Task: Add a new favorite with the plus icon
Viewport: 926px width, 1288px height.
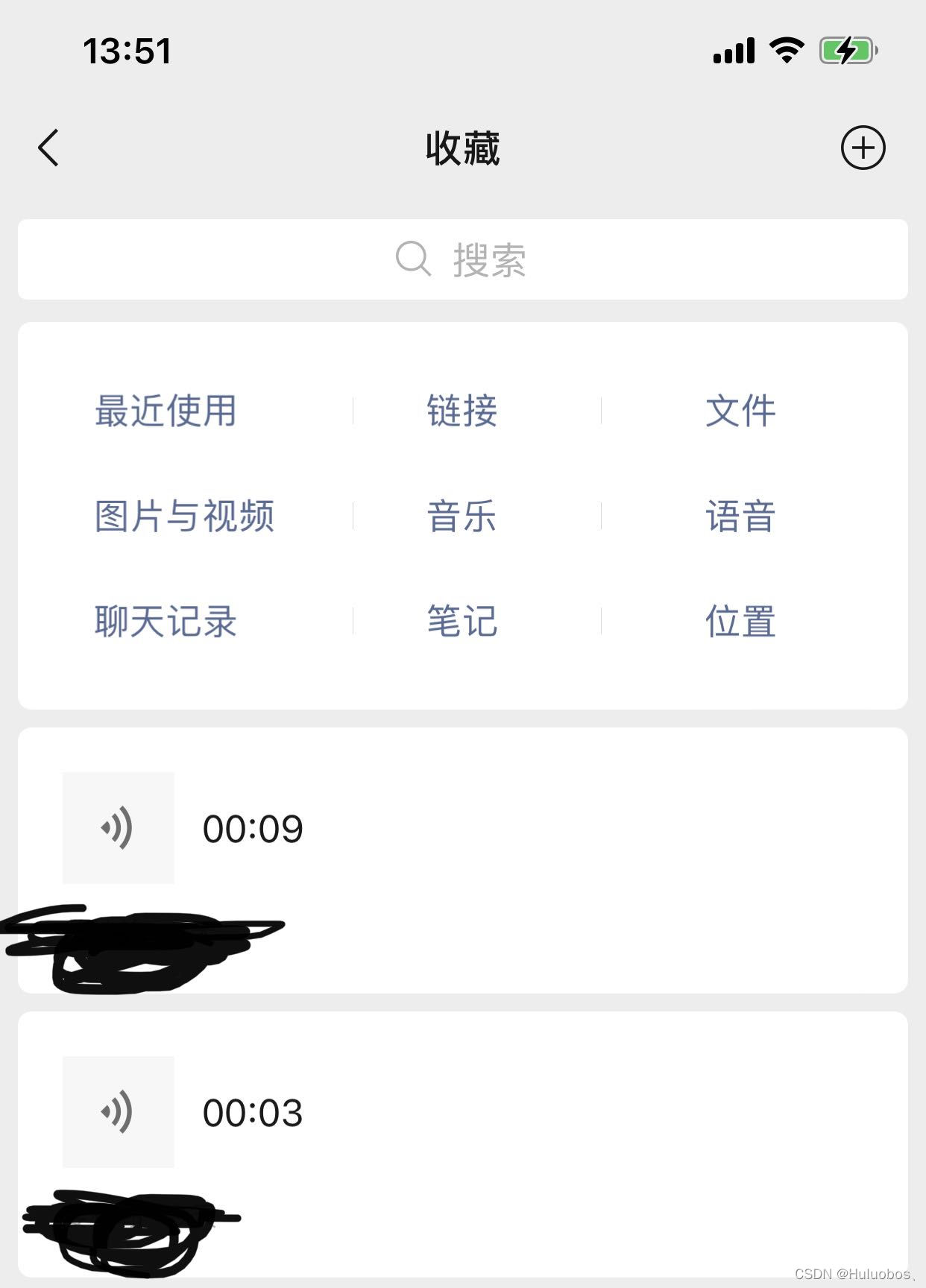Action: 863,148
